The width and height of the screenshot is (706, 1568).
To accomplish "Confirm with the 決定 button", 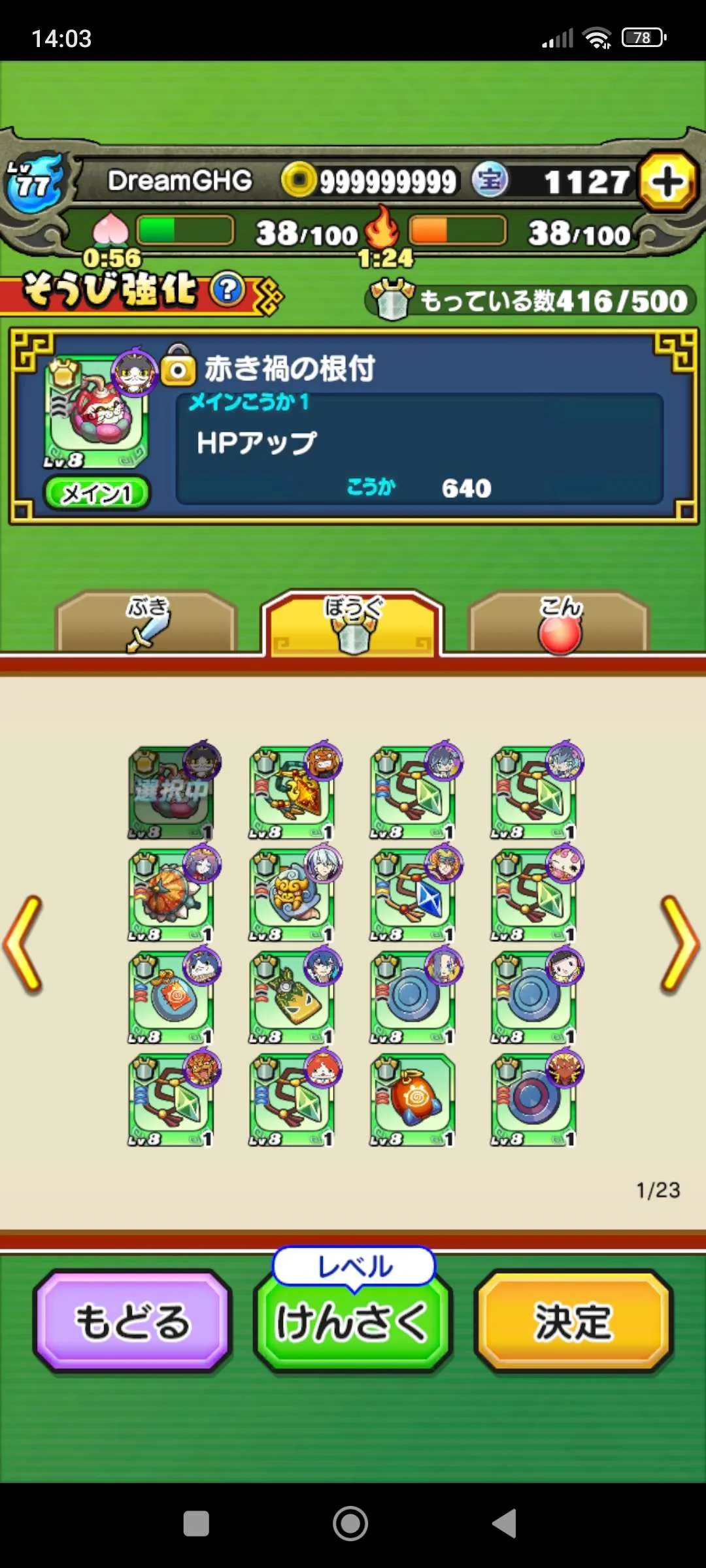I will 573,1321.
